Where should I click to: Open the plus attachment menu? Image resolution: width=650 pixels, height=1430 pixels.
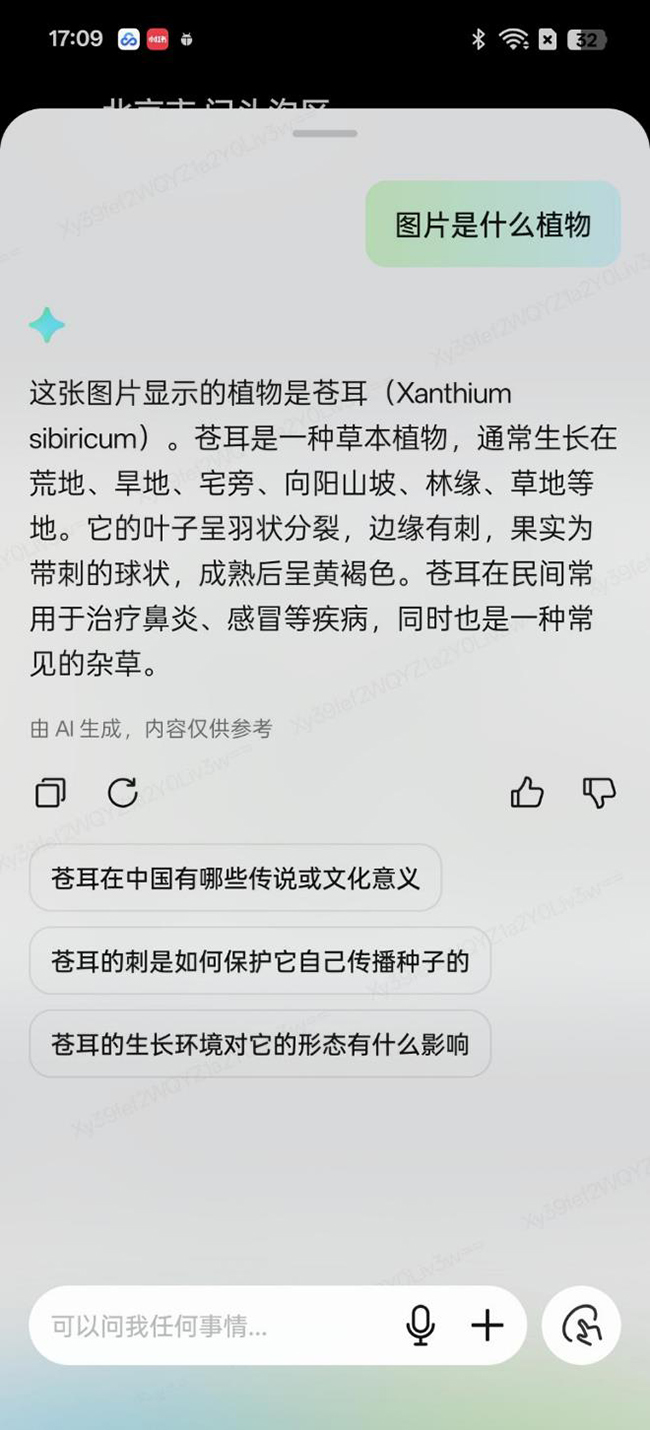coord(487,1326)
